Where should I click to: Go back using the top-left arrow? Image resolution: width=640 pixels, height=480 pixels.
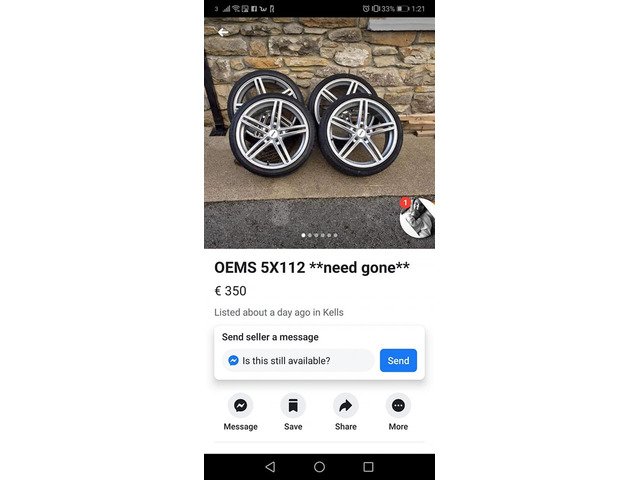click(223, 32)
